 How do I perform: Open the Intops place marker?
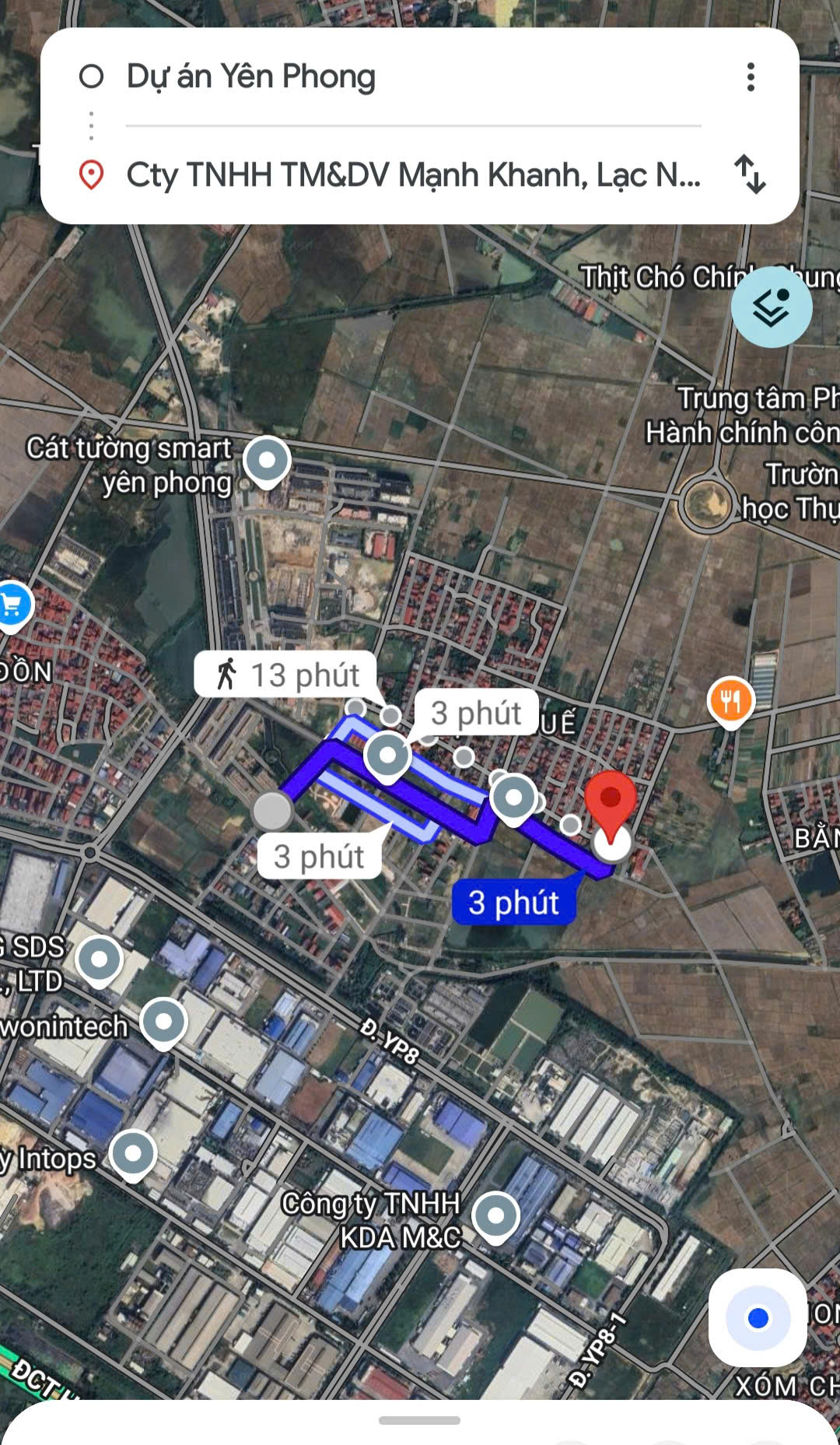[133, 1153]
